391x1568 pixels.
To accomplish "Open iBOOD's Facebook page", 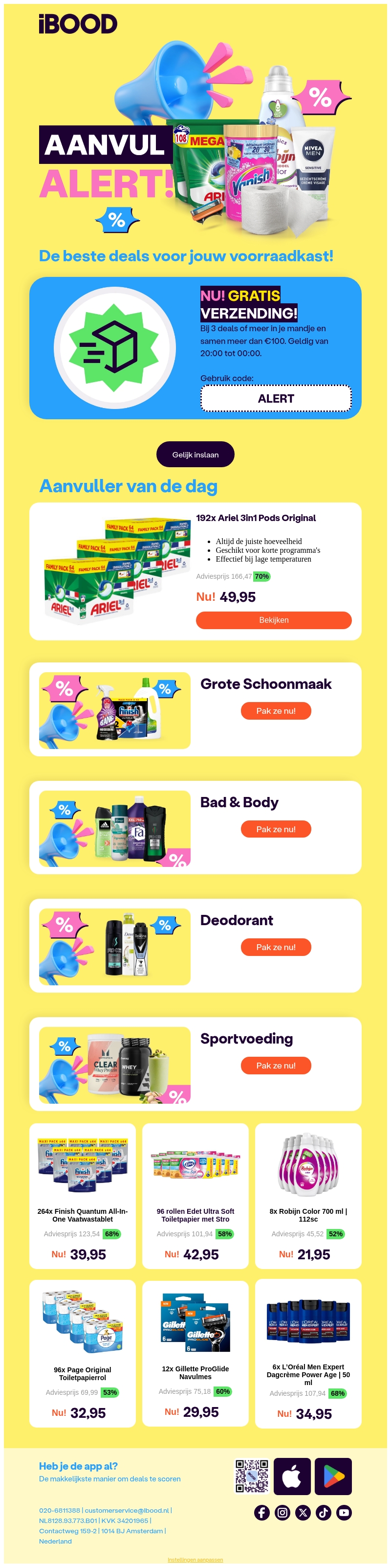I will point(261,1512).
